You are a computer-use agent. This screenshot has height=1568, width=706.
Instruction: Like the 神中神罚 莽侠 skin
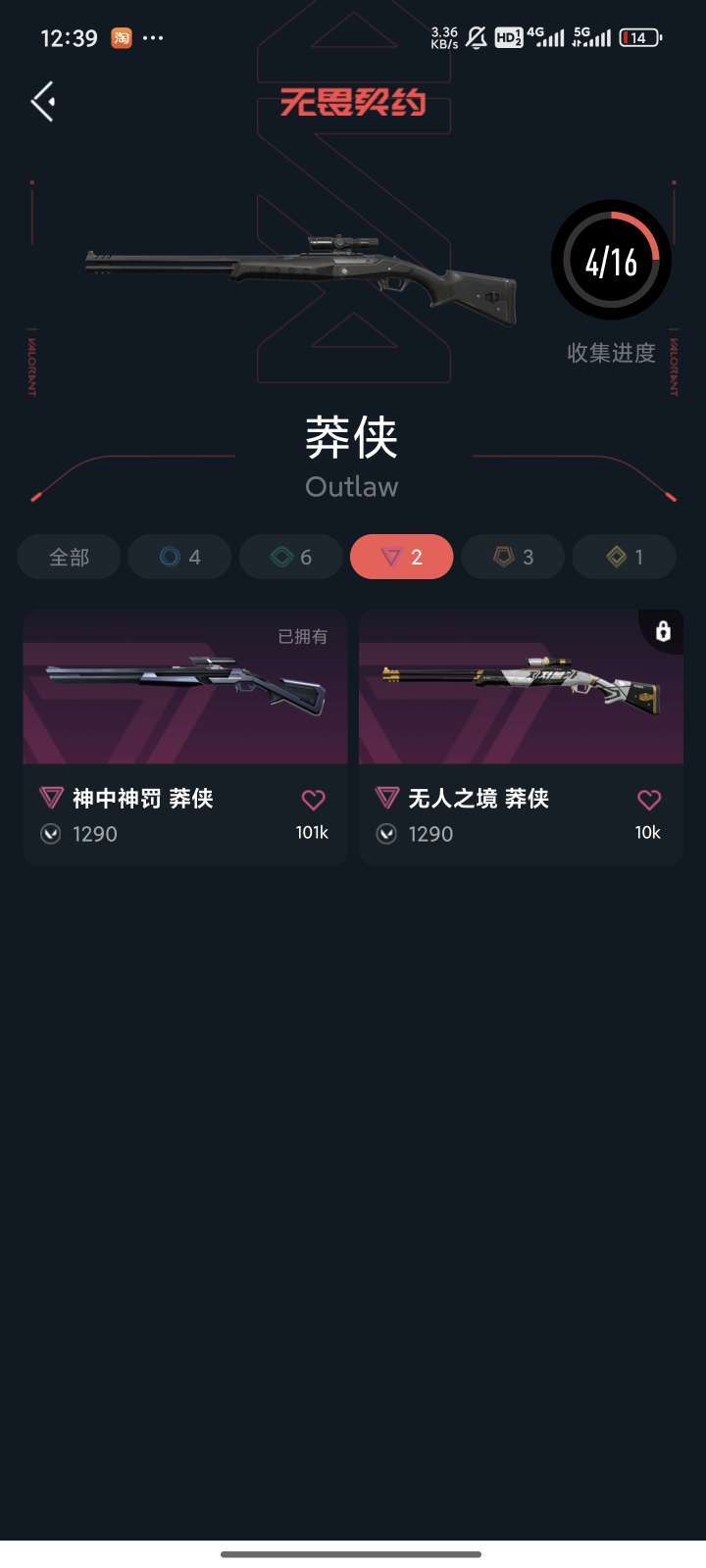(x=313, y=800)
